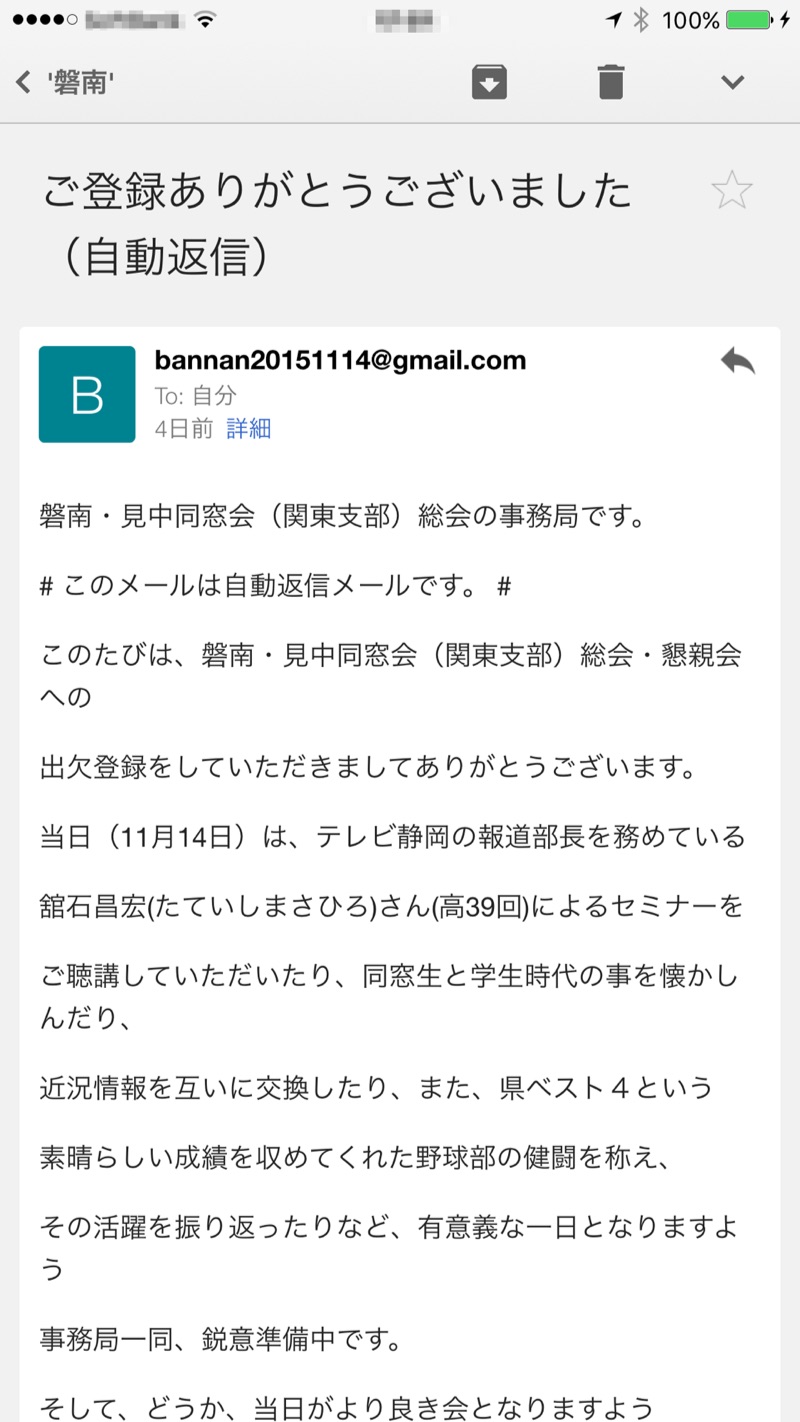This screenshot has width=800, height=1422.
Task: Star this email
Action: 731,190
